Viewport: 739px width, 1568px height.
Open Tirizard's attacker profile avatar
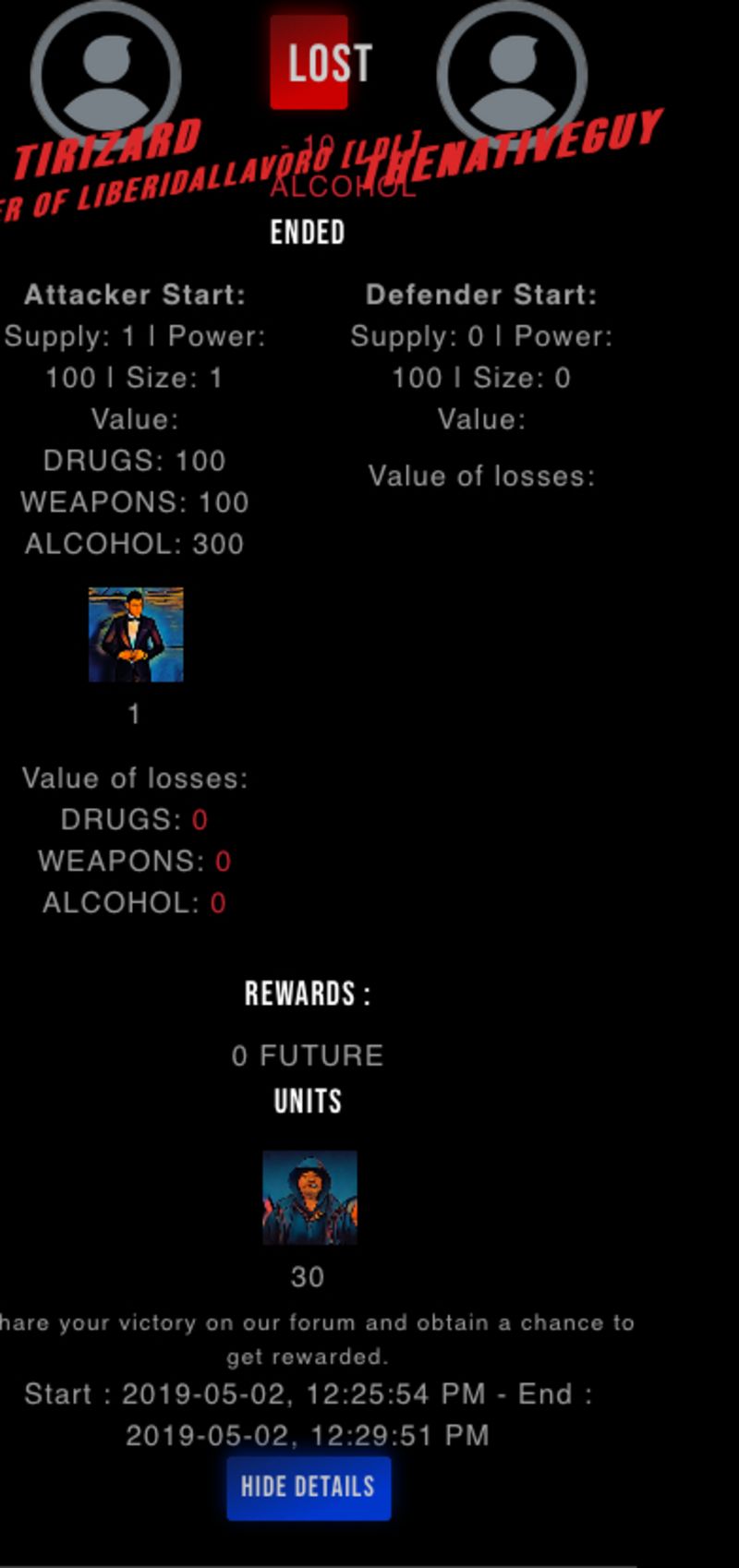(106, 72)
